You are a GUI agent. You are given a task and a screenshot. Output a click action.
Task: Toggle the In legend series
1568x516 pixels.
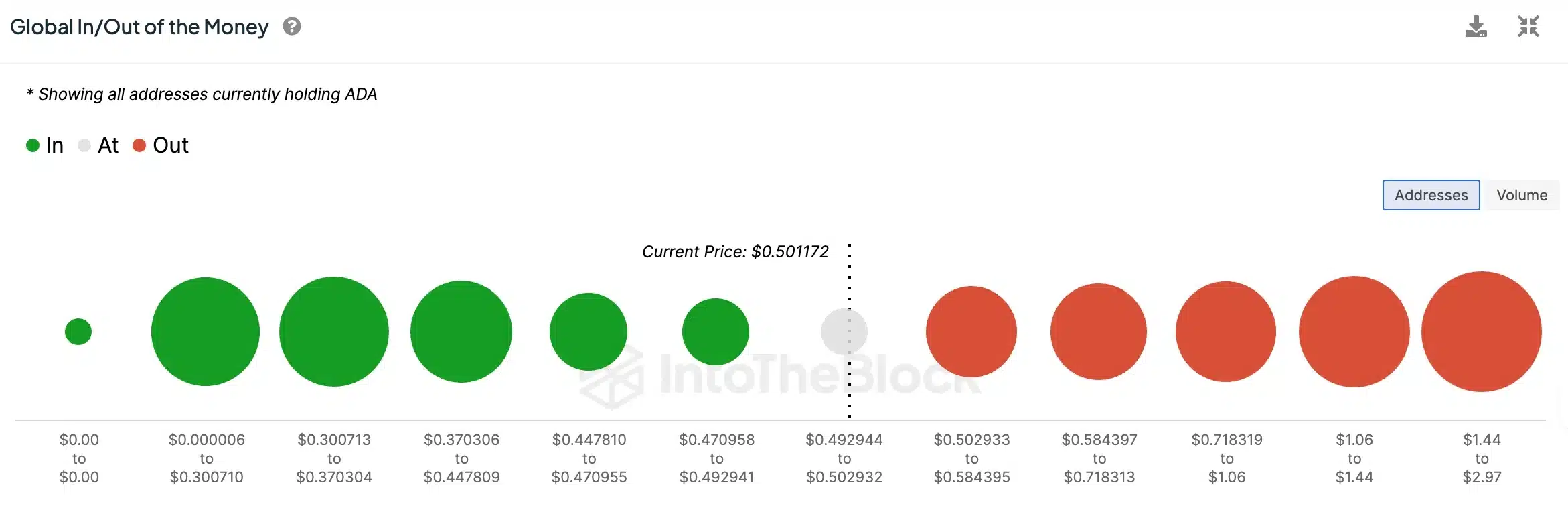(45, 145)
